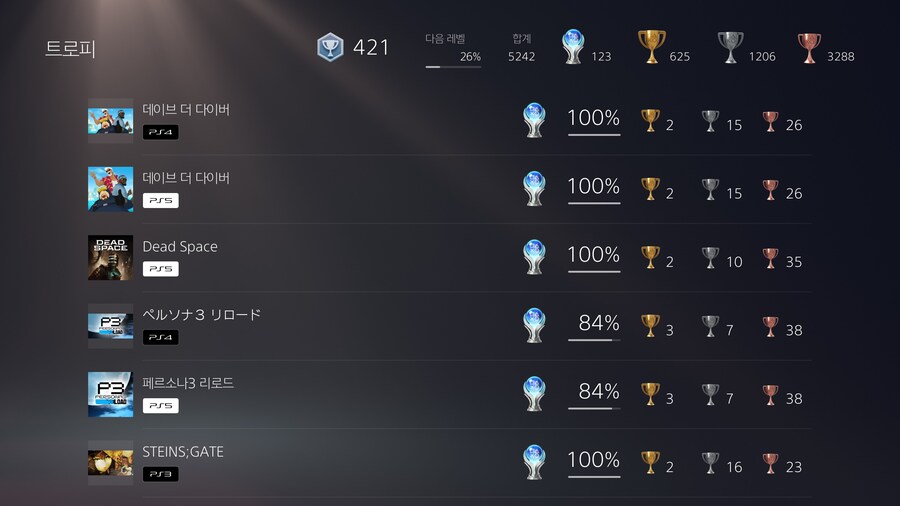Open Dead Space trophies
Viewport: 900px width, 506px height.
180,247
